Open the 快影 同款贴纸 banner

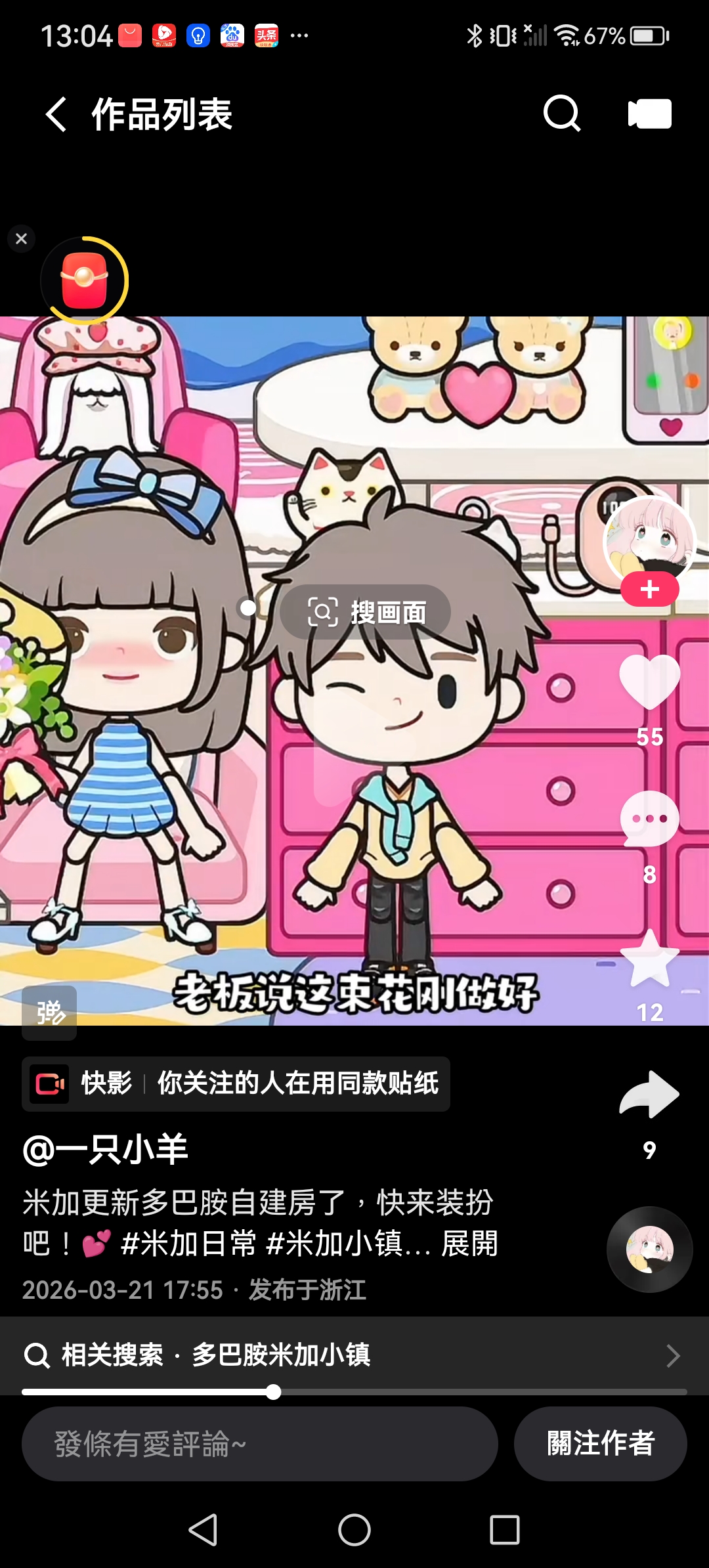[236, 1083]
